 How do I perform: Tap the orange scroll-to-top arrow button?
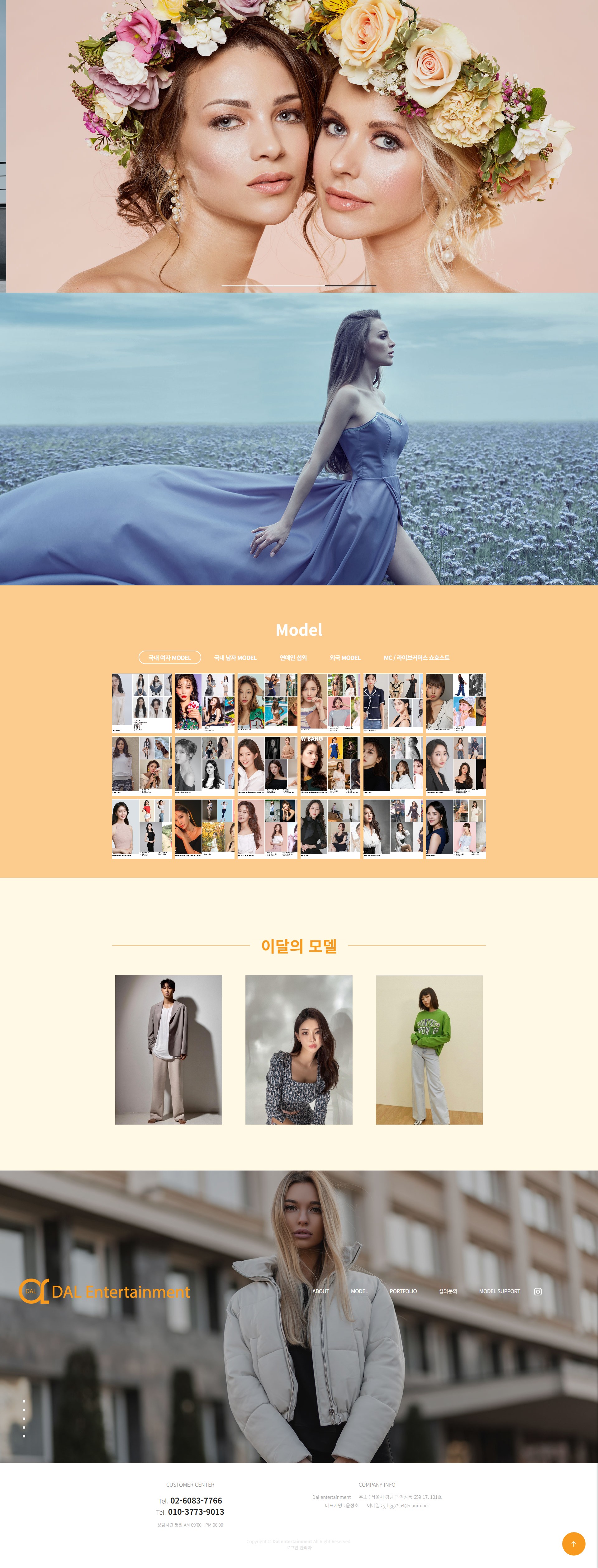pos(573,1543)
